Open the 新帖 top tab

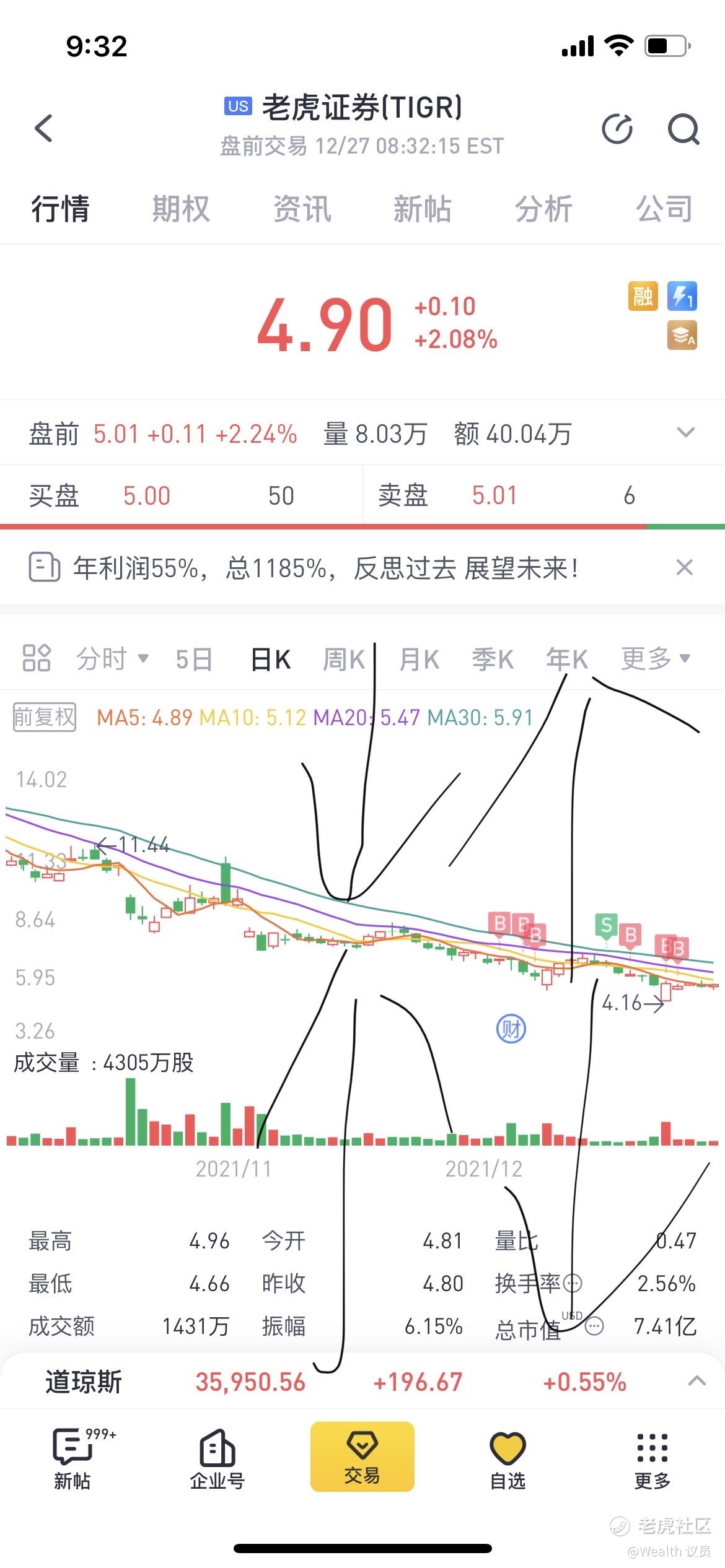(x=423, y=208)
